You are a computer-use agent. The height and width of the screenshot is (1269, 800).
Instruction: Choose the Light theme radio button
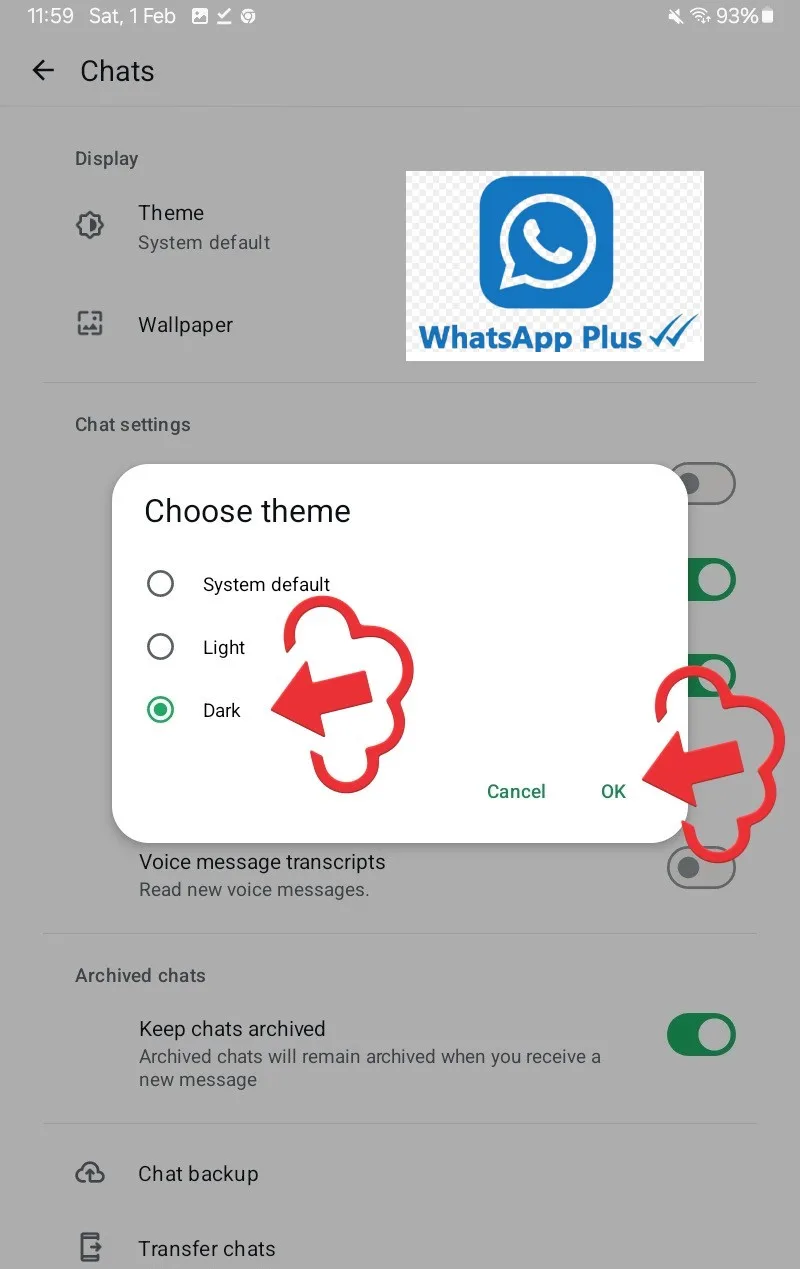(161, 647)
